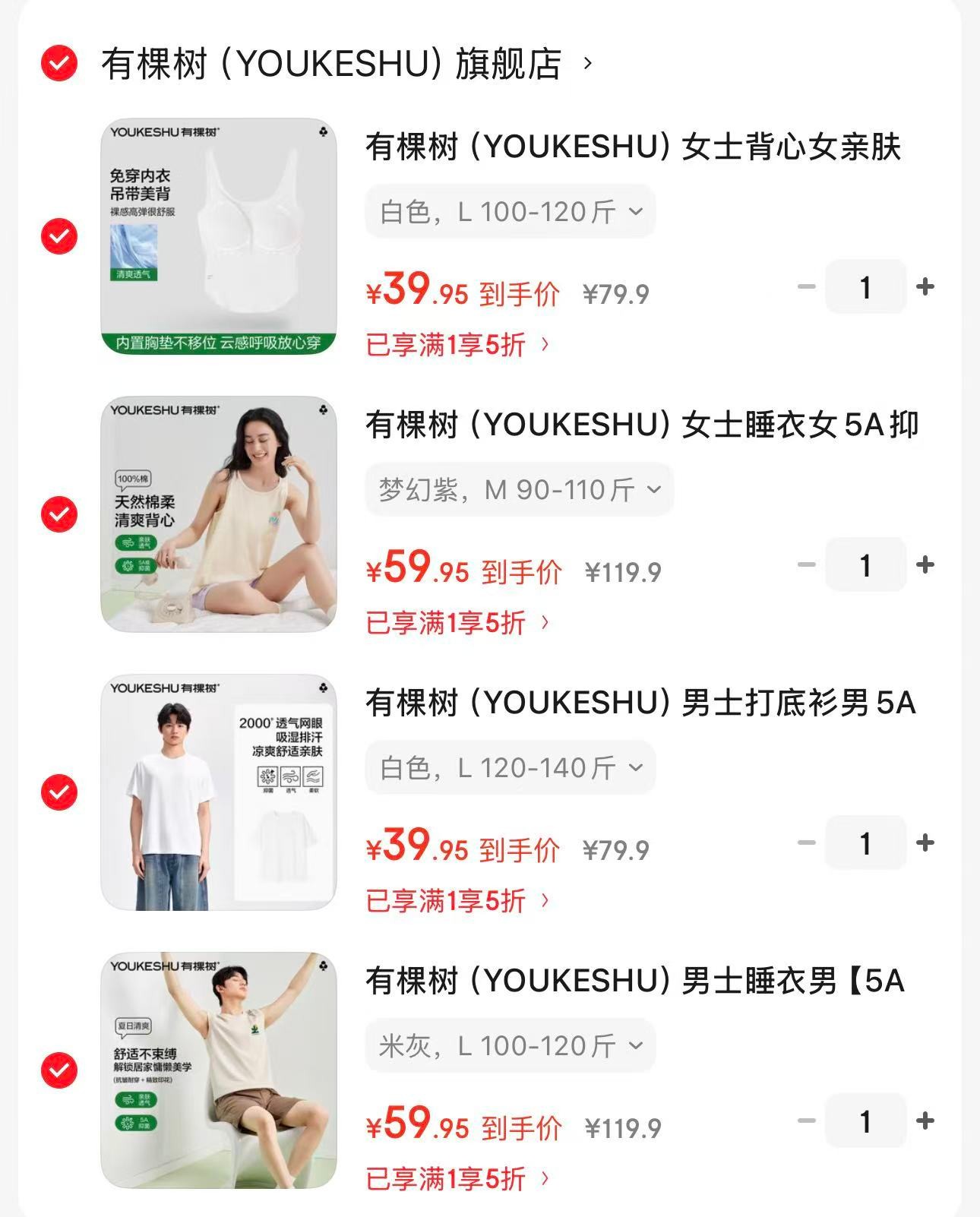Add one more 女士睡衣
Image resolution: width=980 pixels, height=1217 pixels.
pyautogui.click(x=925, y=565)
